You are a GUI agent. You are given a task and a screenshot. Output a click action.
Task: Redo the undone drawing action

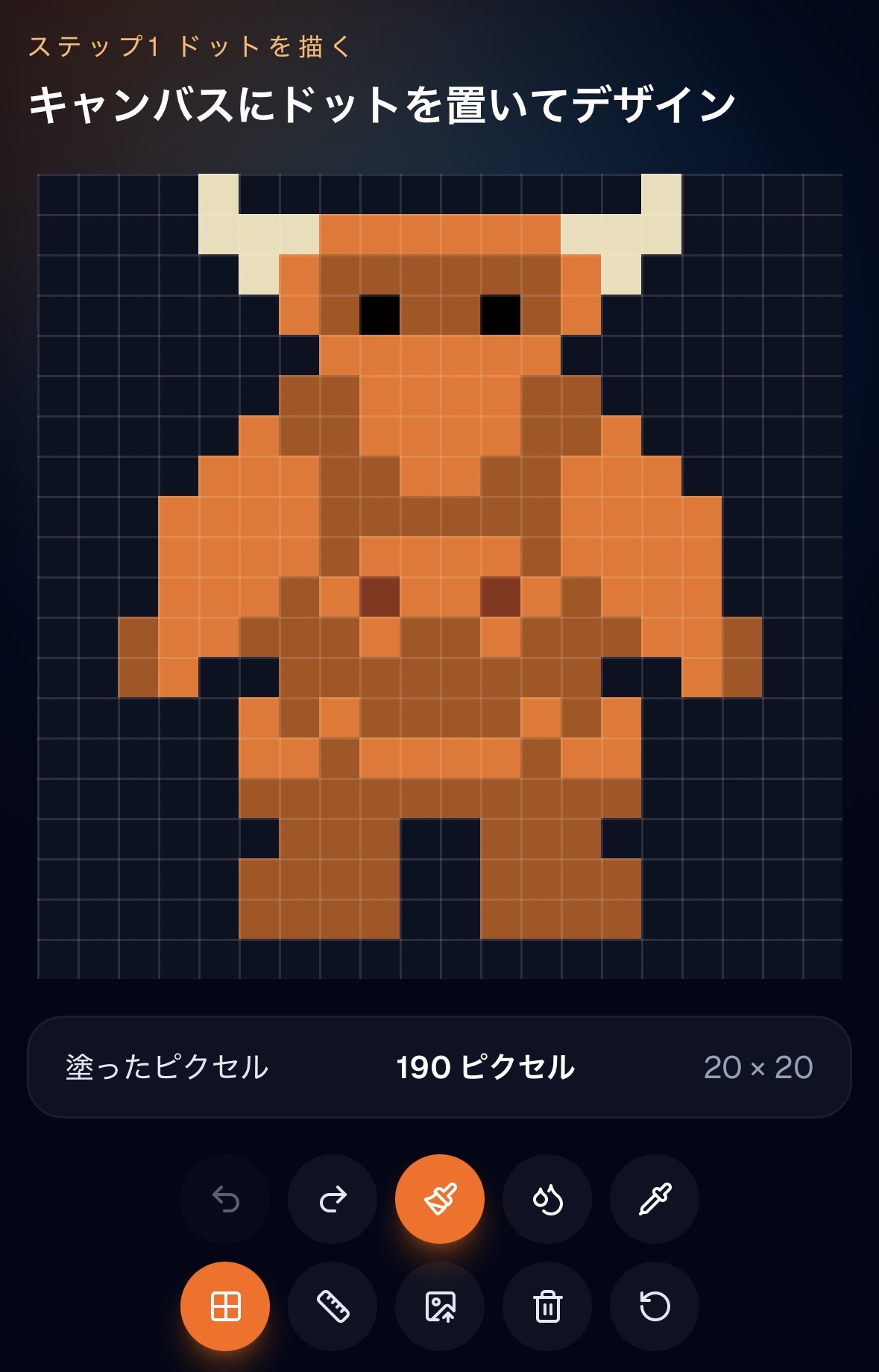(333, 1199)
